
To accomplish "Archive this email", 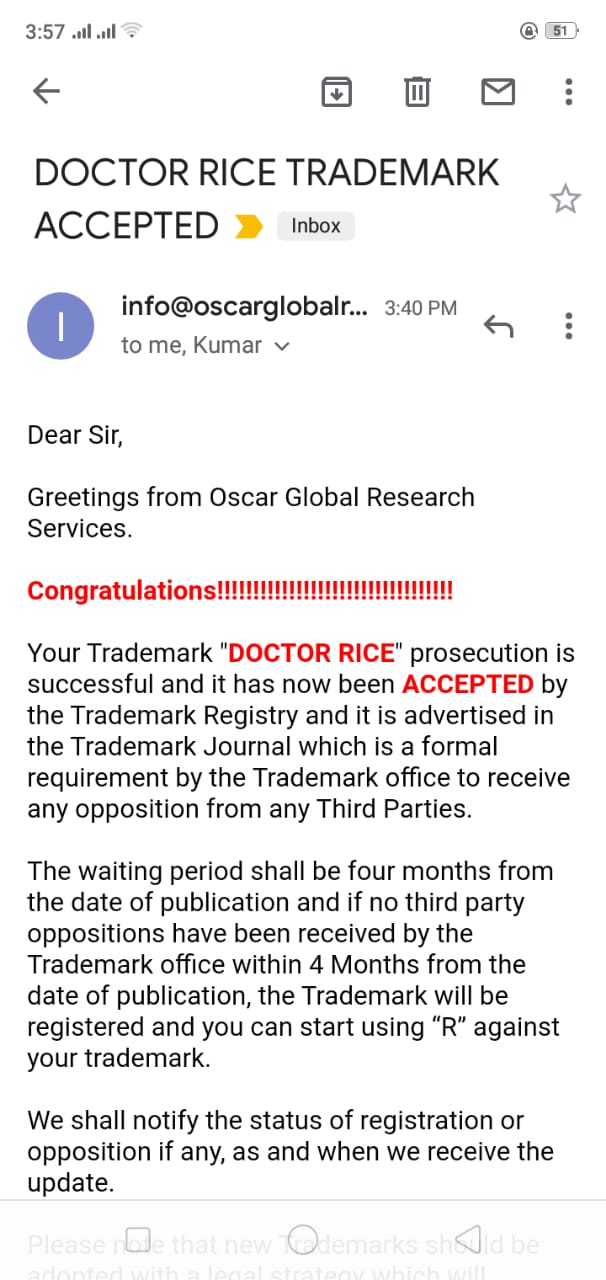I will click(x=337, y=92).
